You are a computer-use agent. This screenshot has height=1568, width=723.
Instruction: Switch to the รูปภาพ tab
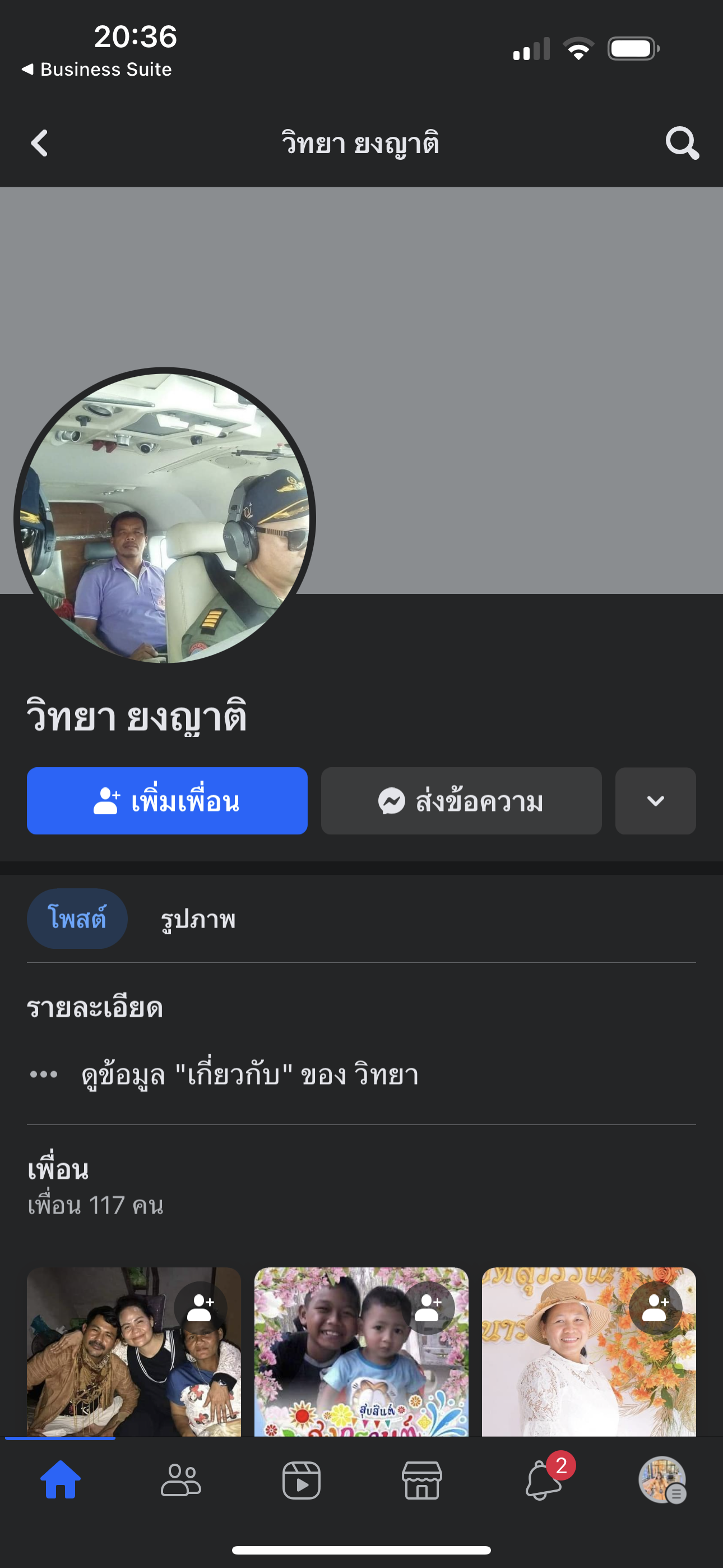[198, 919]
